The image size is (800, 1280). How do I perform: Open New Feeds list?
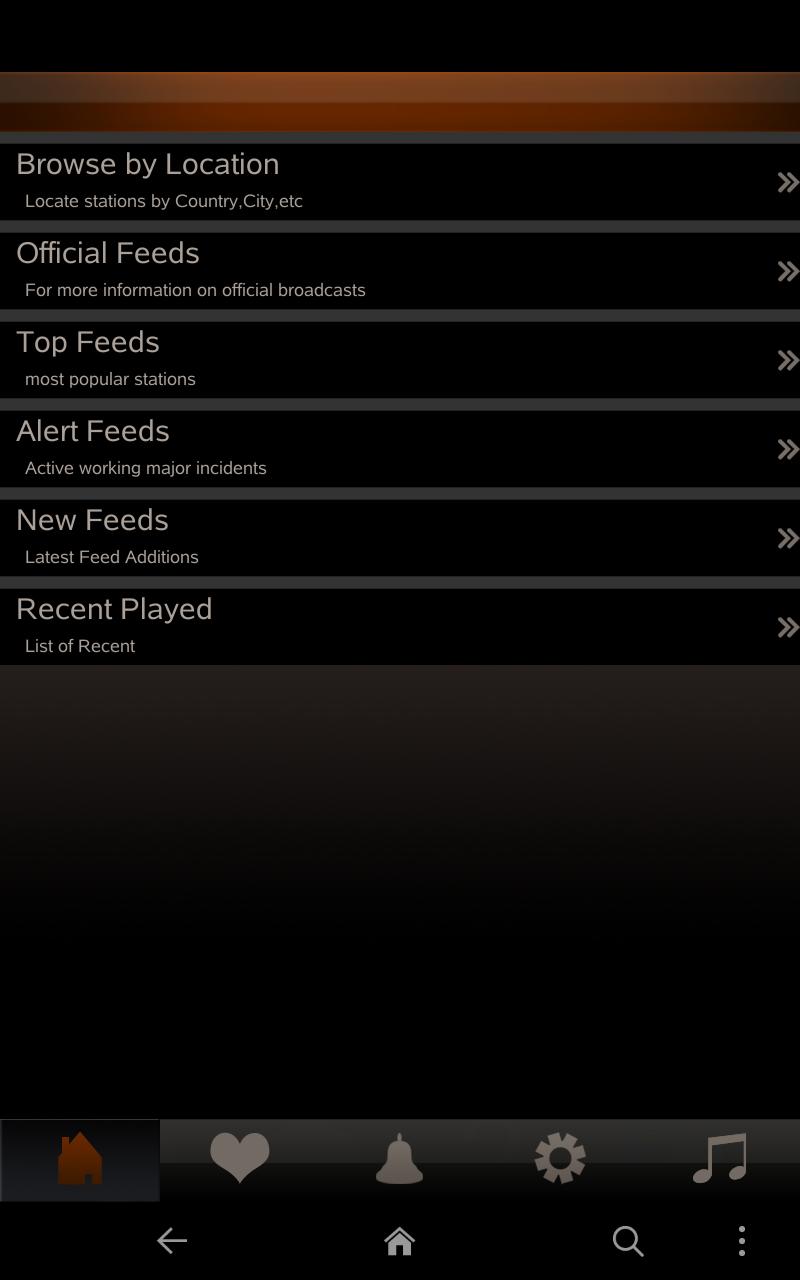tap(300, 537)
